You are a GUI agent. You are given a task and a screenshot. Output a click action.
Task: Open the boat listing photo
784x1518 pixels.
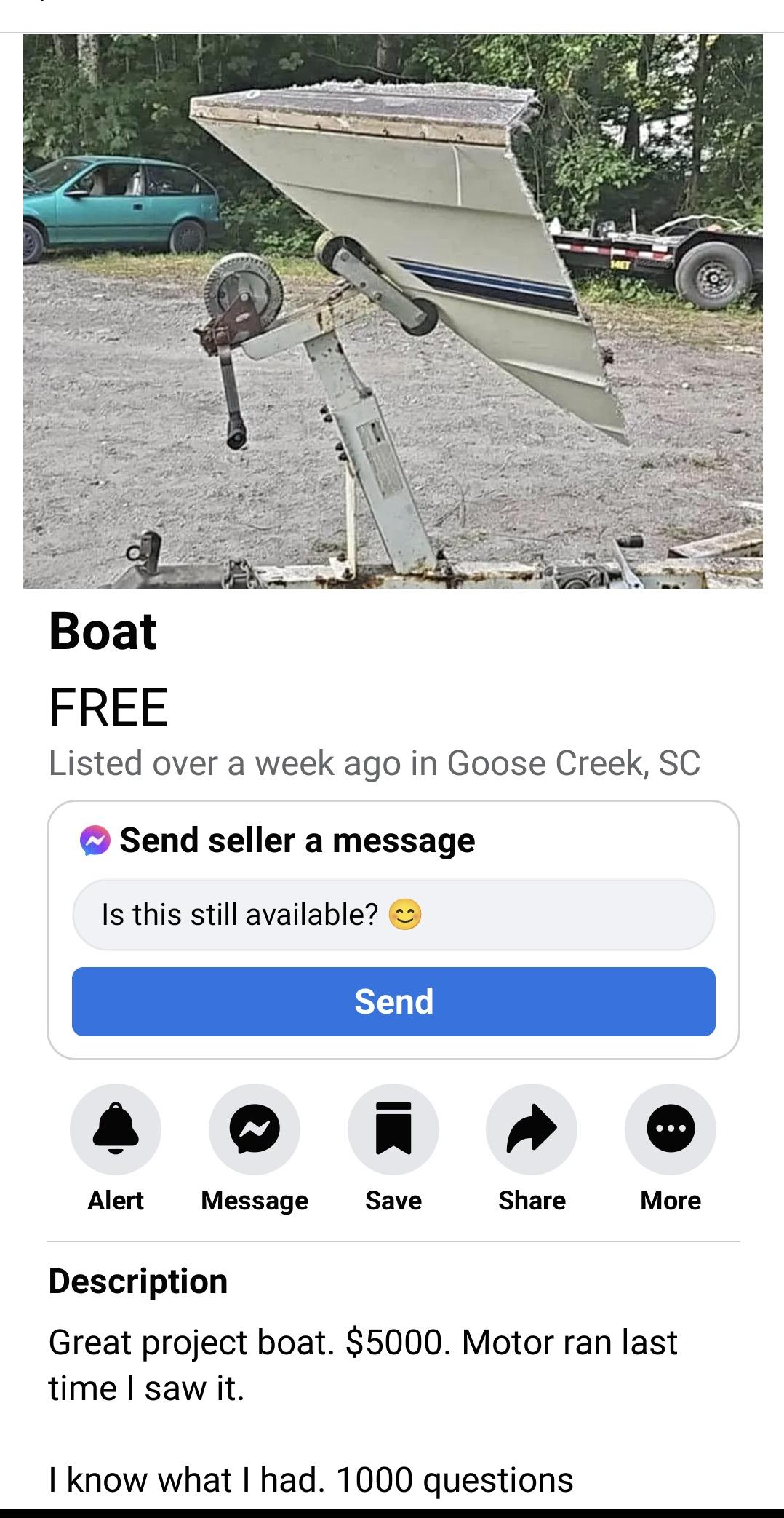click(x=393, y=311)
